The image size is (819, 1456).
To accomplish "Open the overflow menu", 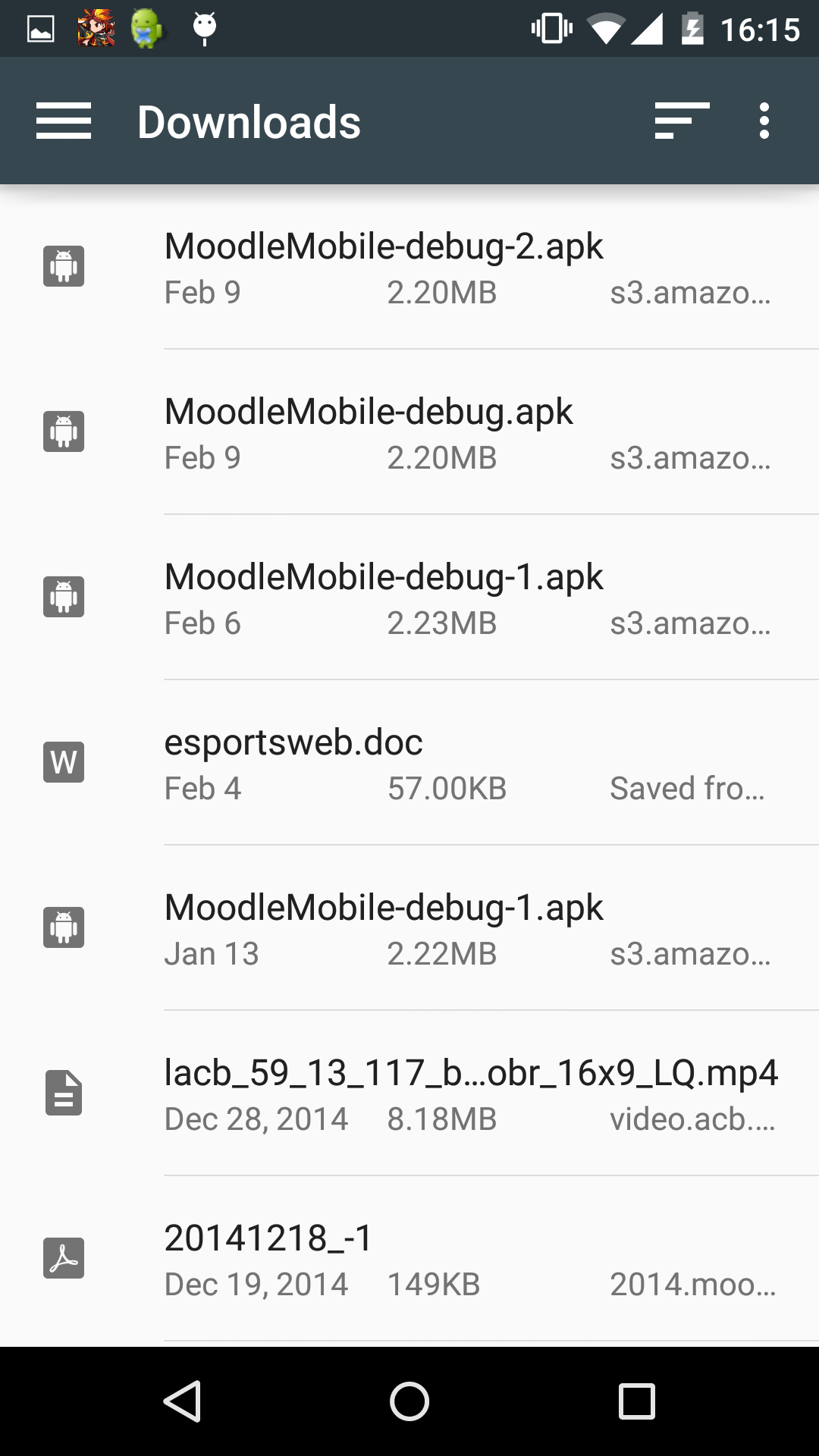I will [764, 121].
